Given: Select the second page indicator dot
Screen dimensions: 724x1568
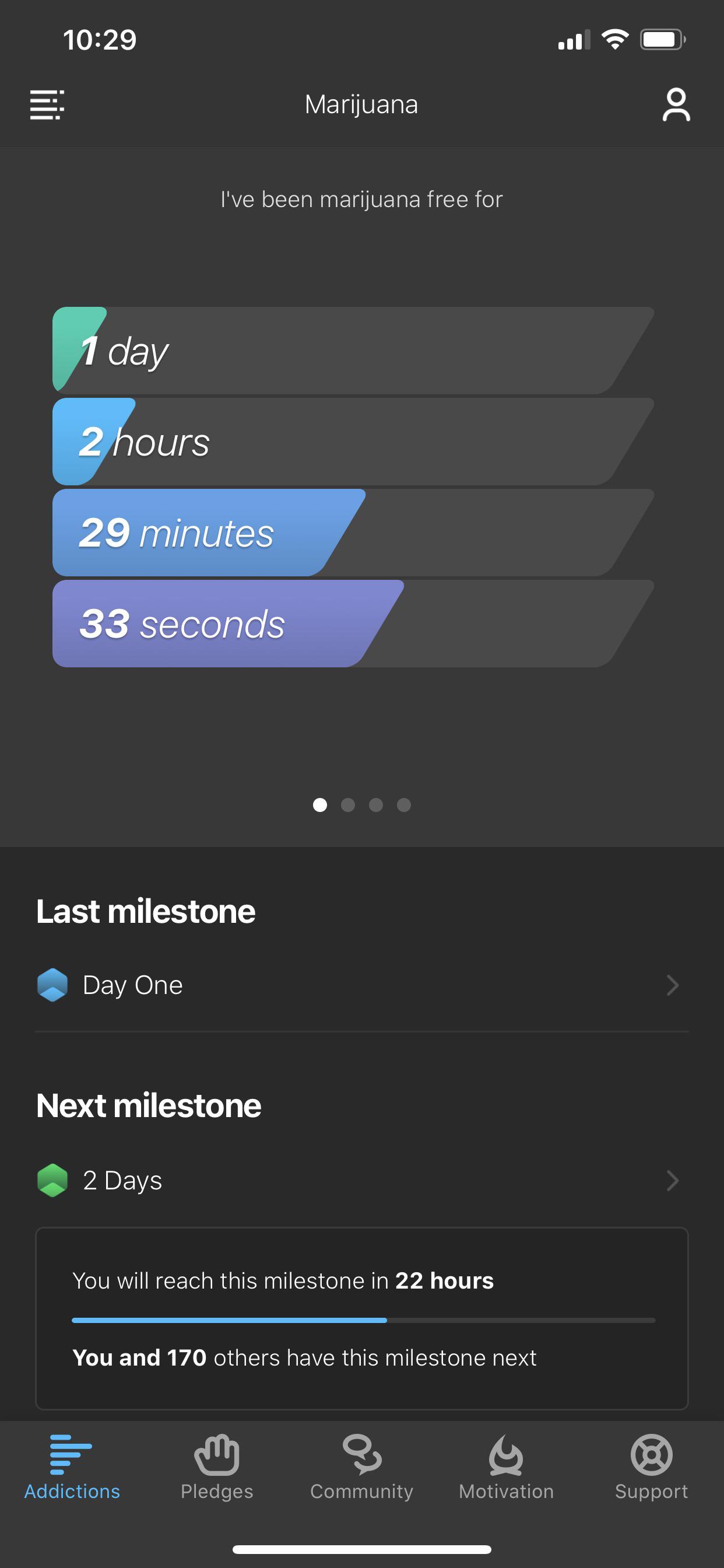Looking at the screenshot, I should click(x=347, y=804).
